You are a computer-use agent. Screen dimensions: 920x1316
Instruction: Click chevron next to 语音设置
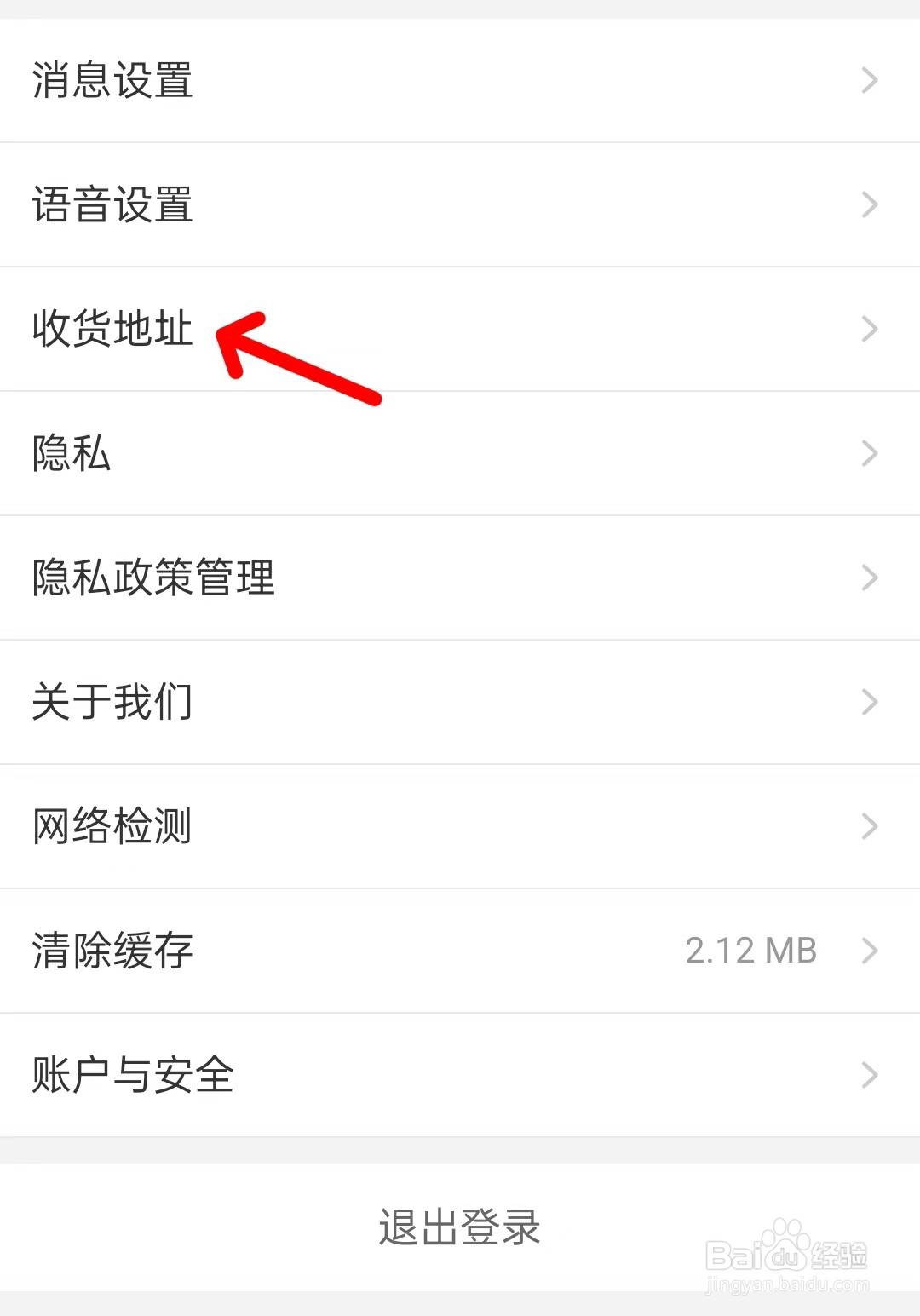(869, 204)
